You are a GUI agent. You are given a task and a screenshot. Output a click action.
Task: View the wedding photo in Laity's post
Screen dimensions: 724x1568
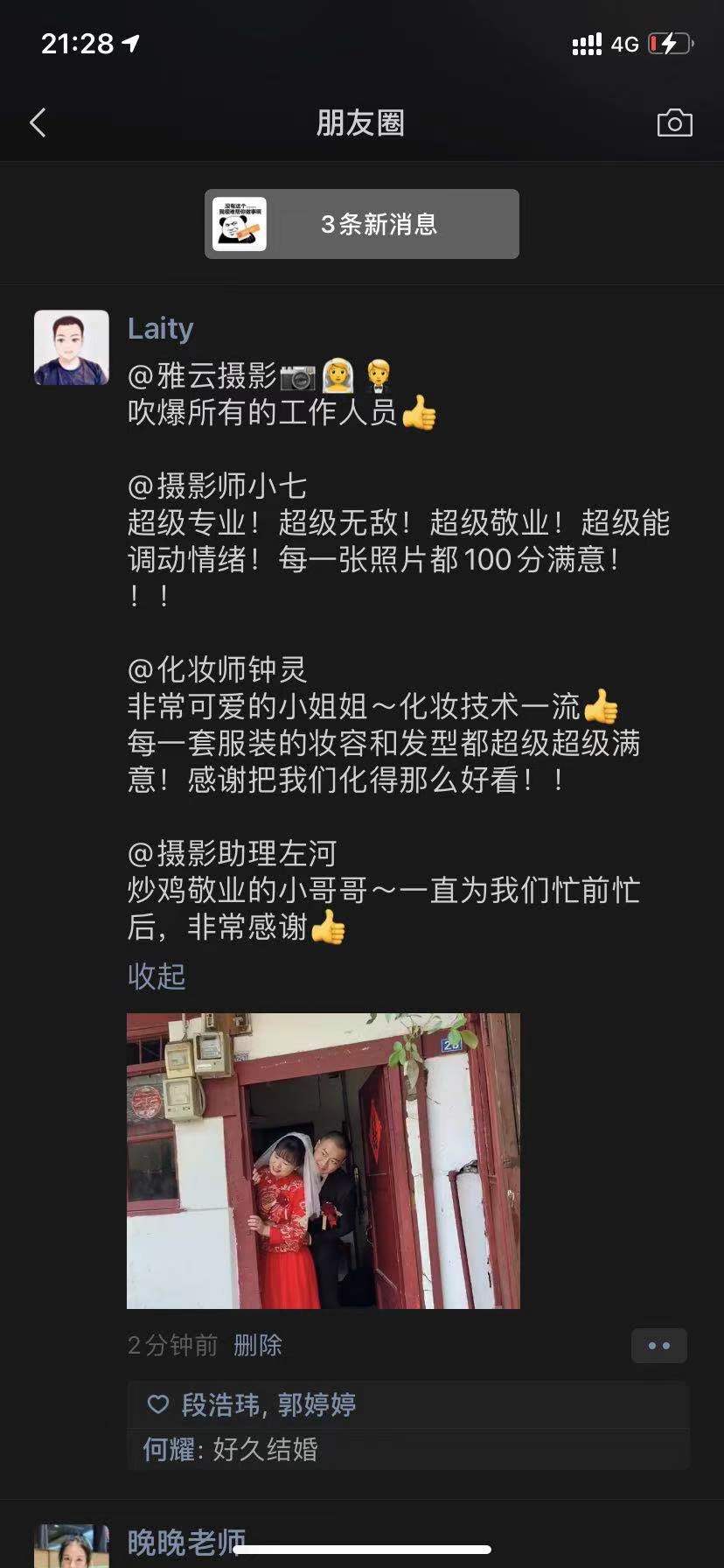[324, 1160]
